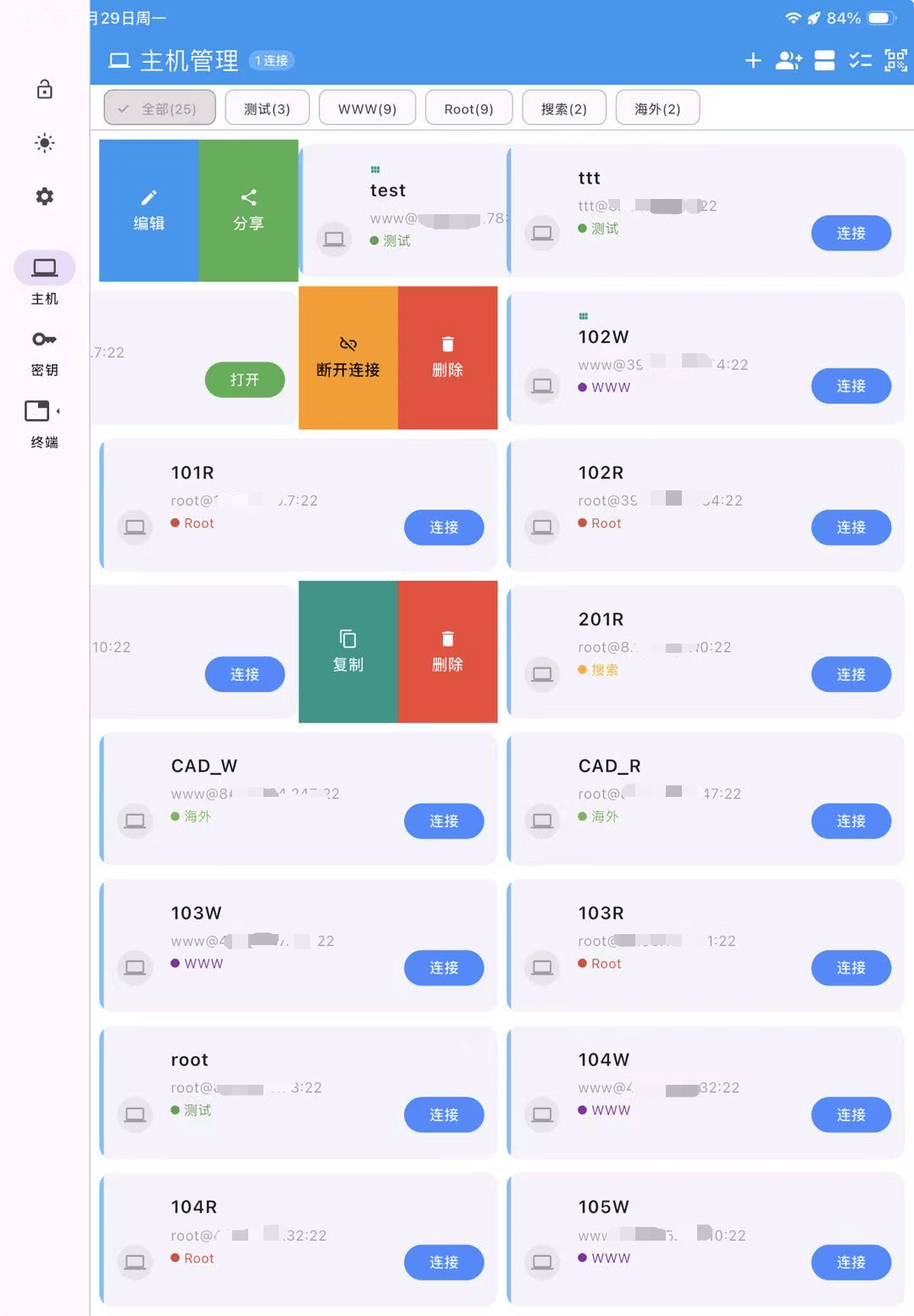Connect to the 201R host
The image size is (914, 1316).
[850, 674]
